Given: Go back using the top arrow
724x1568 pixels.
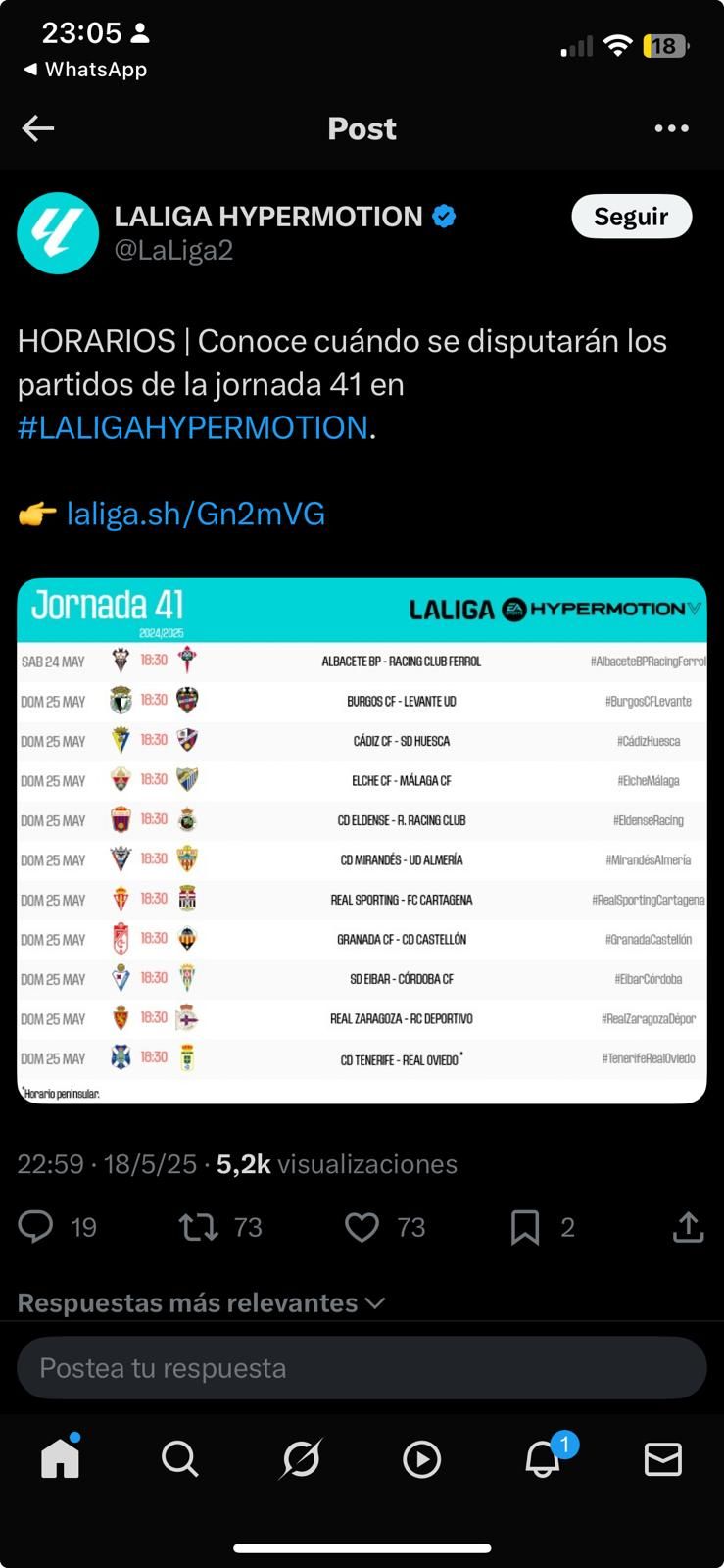Looking at the screenshot, I should point(38,128).
